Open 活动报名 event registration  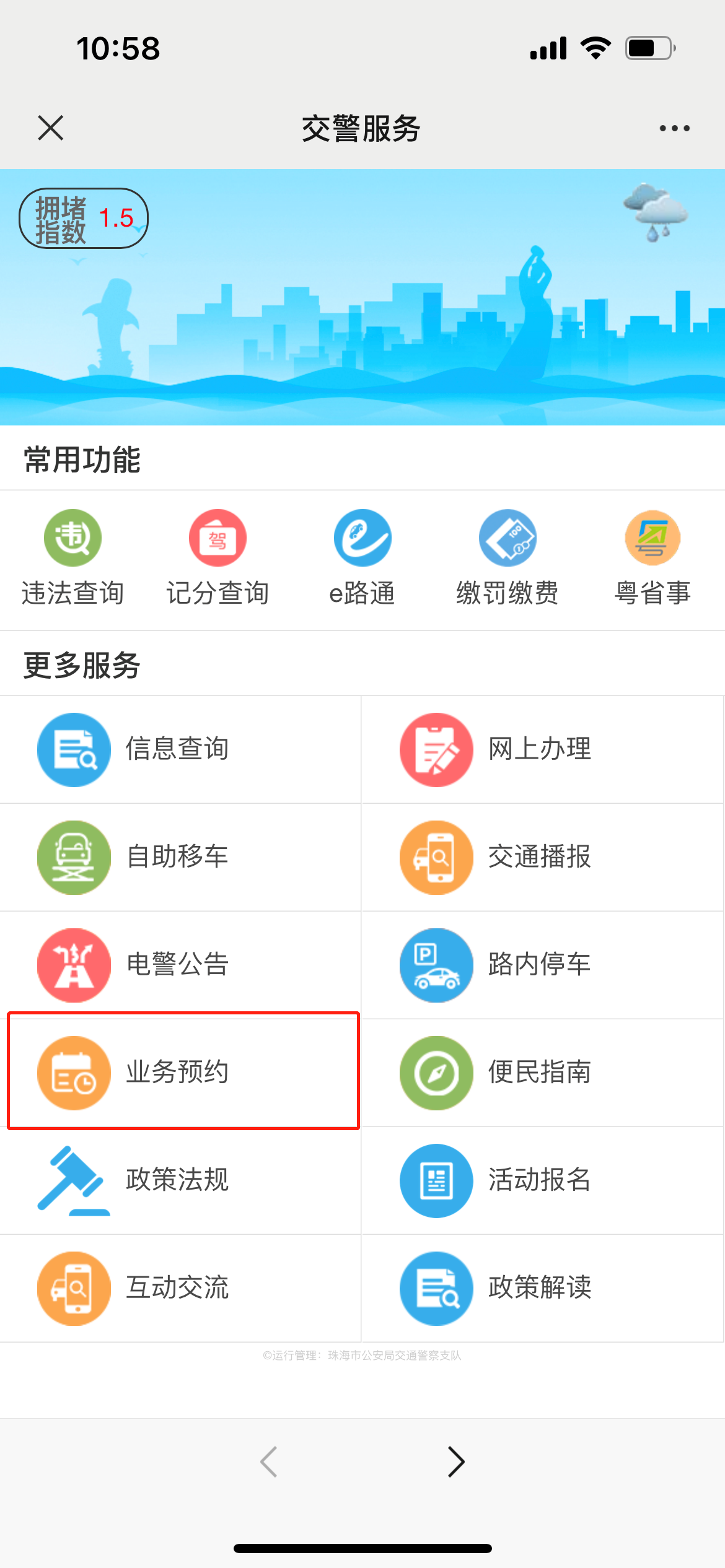pyautogui.click(x=542, y=1180)
